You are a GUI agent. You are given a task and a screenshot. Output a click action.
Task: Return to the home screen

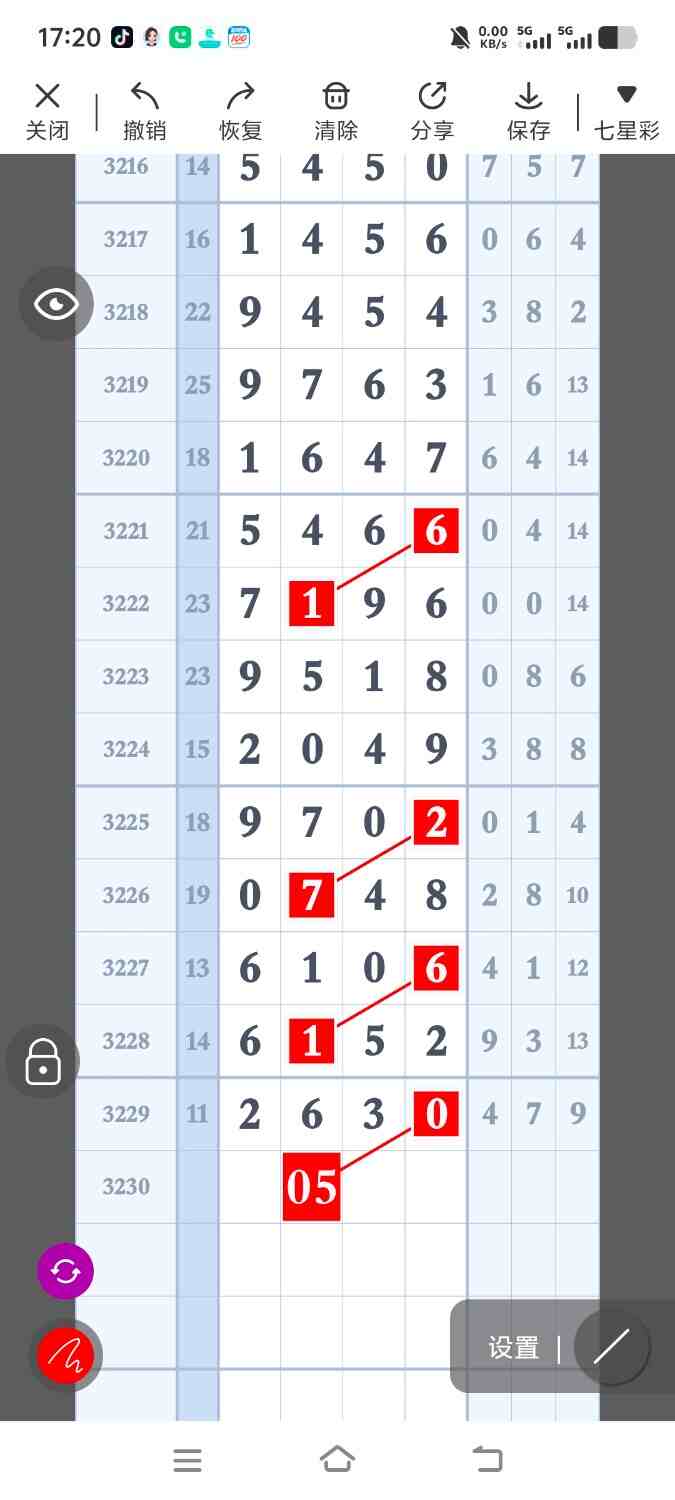tap(337, 1460)
